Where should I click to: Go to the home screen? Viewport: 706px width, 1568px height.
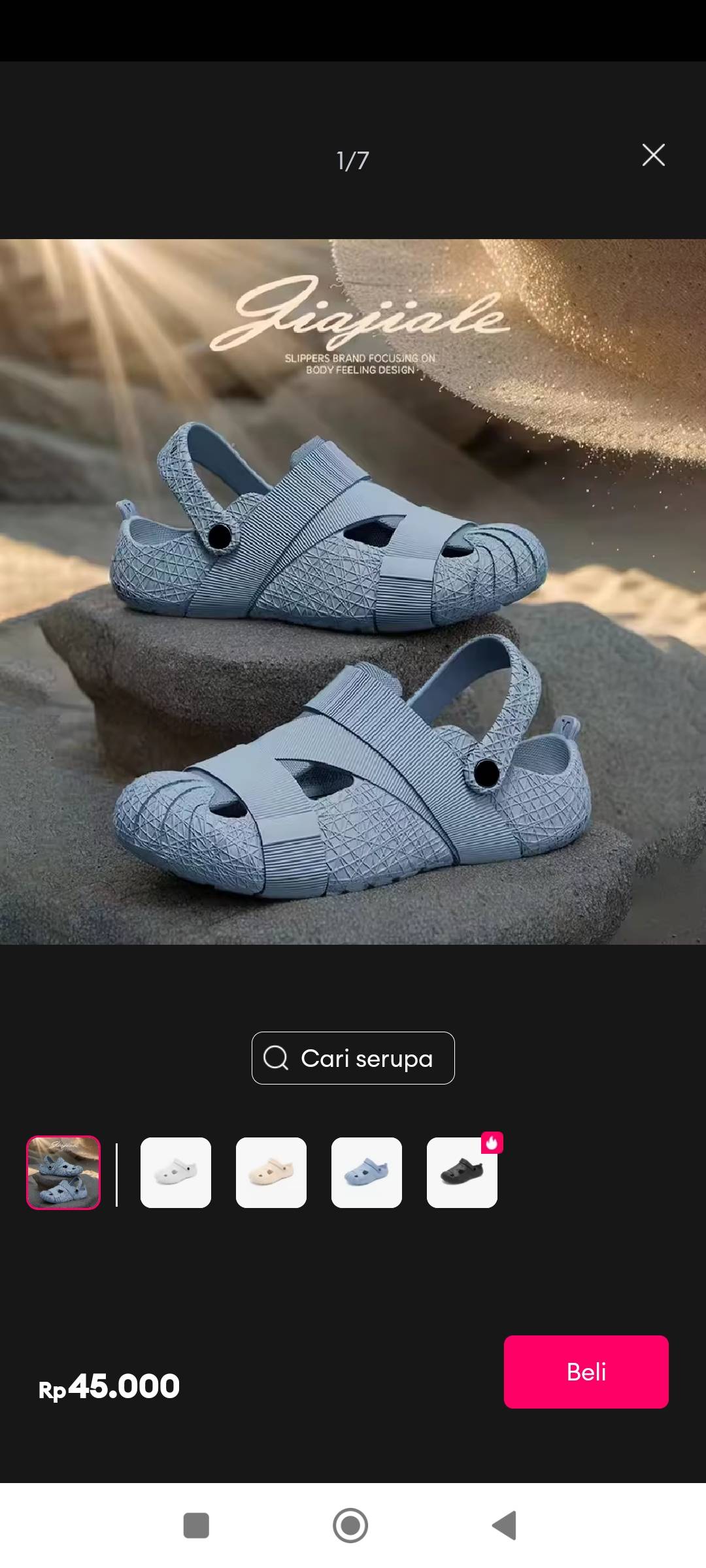coord(350,1526)
